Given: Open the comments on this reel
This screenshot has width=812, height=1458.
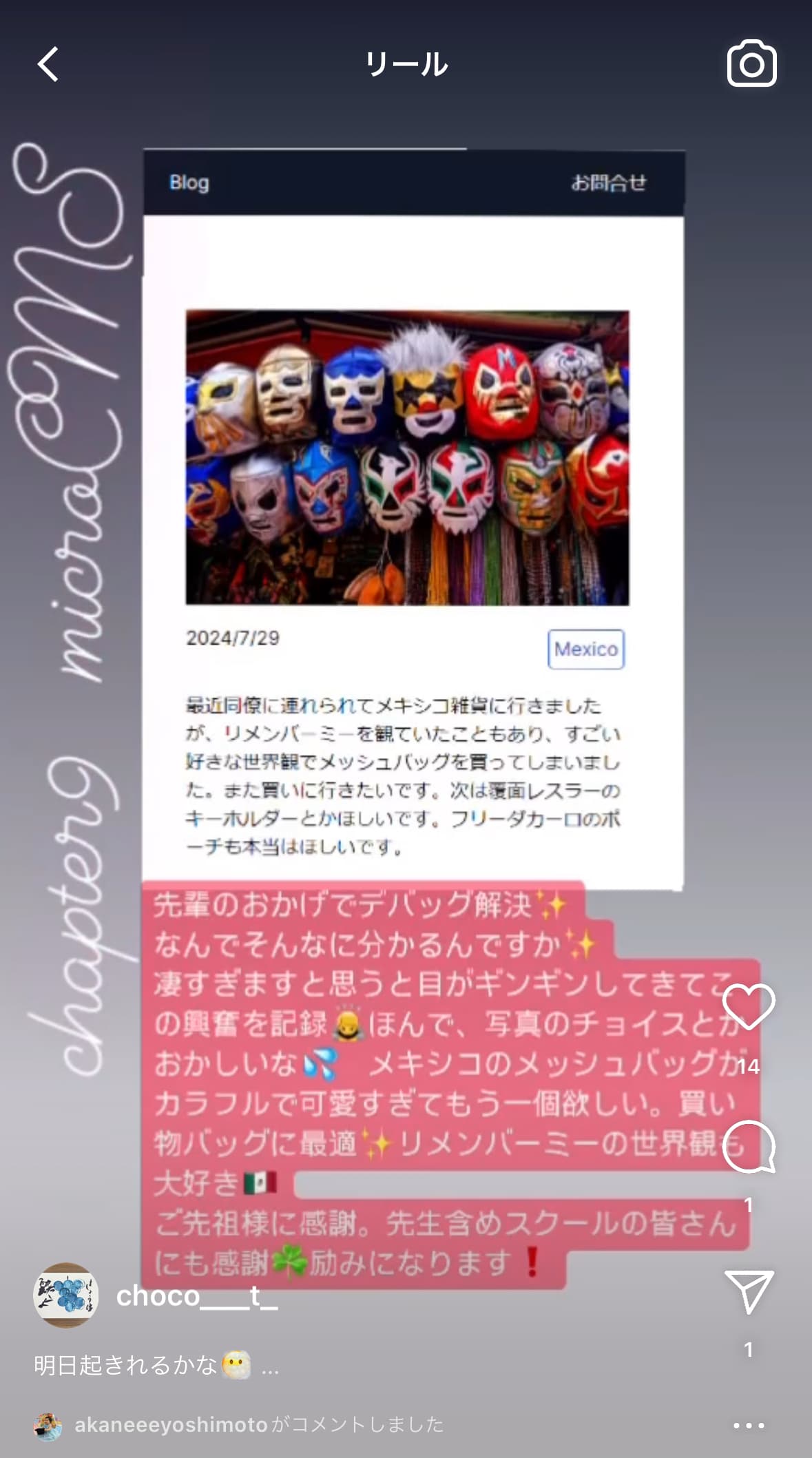Looking at the screenshot, I should (749, 1147).
